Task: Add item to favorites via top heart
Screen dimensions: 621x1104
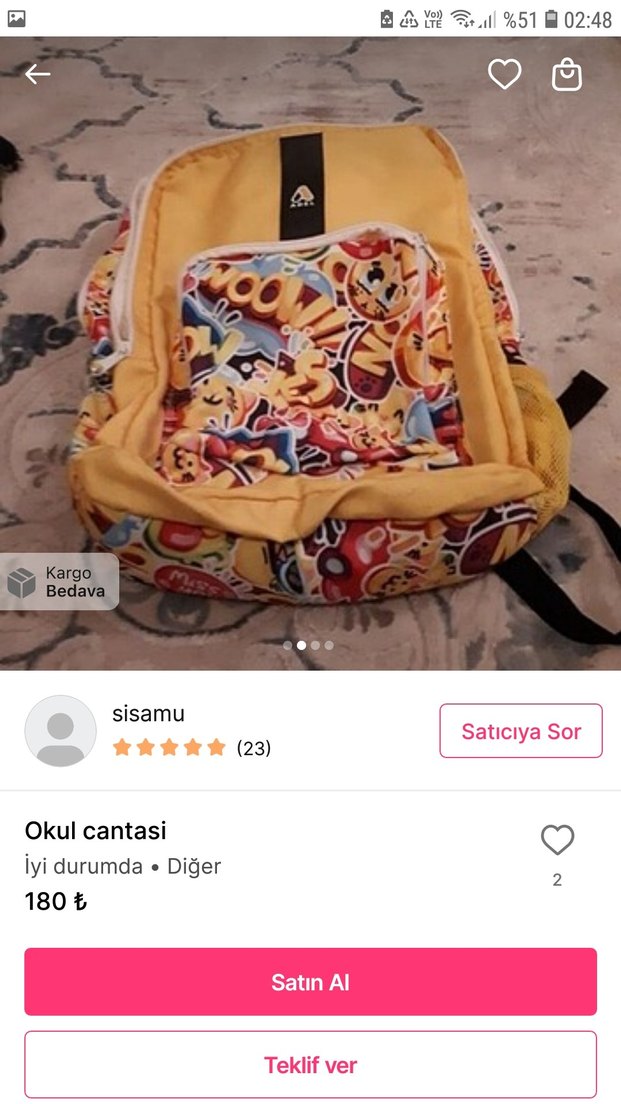Action: point(504,74)
